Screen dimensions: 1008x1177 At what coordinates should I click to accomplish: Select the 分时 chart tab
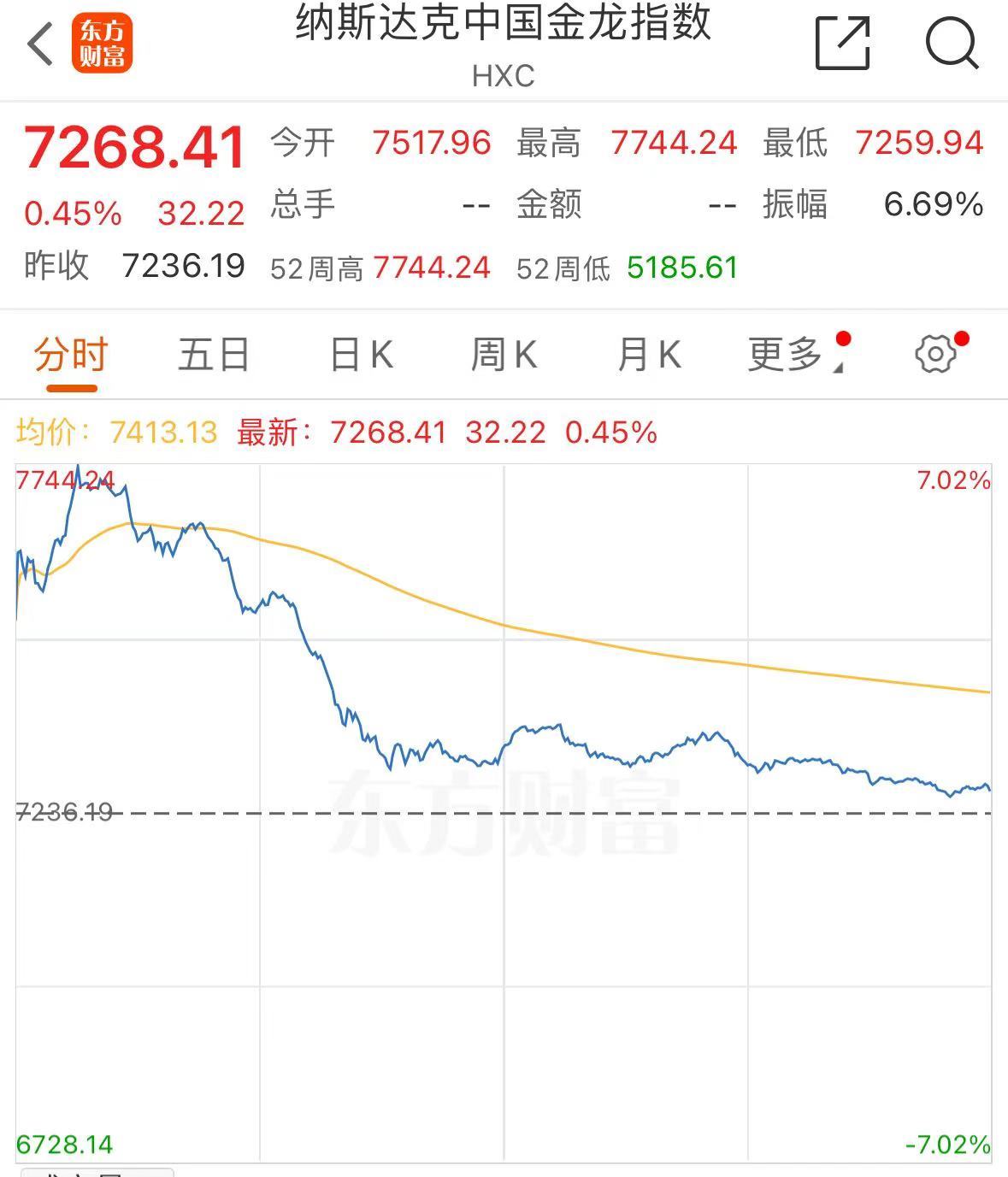pyautogui.click(x=71, y=354)
